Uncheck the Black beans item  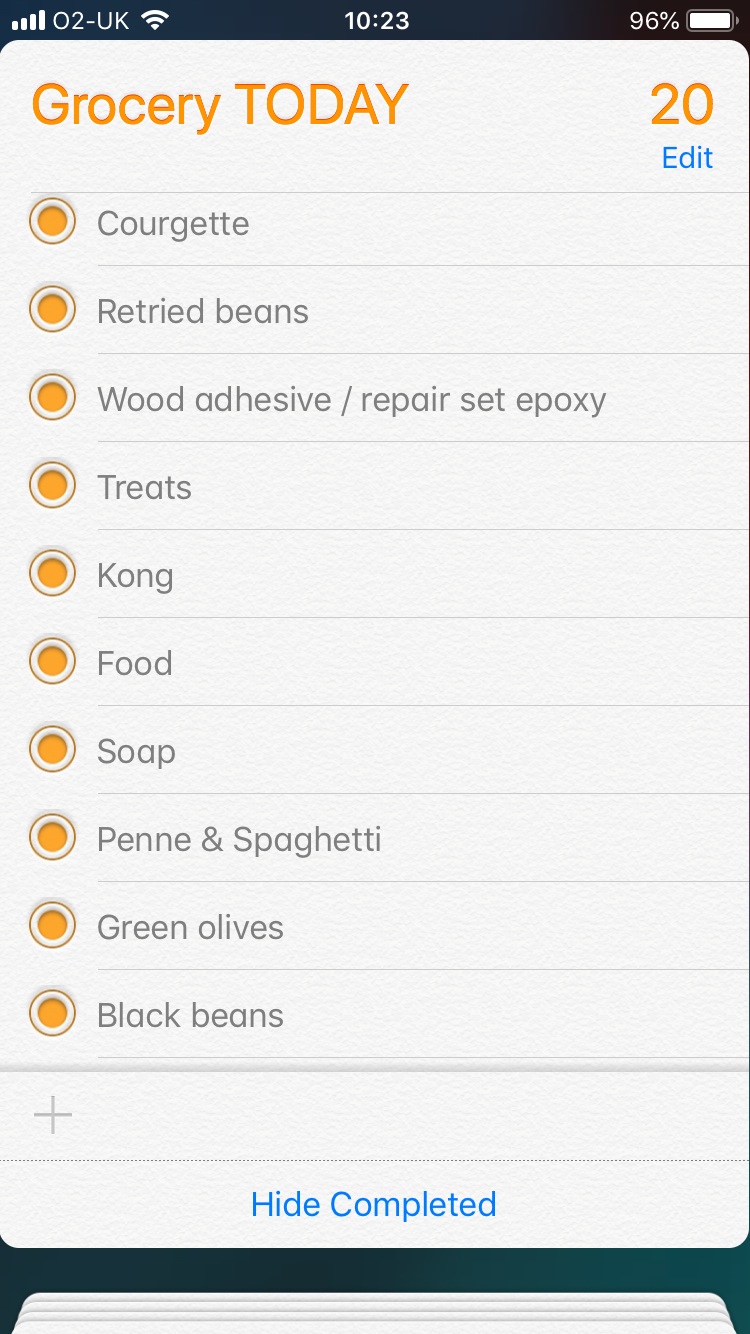coord(52,1013)
